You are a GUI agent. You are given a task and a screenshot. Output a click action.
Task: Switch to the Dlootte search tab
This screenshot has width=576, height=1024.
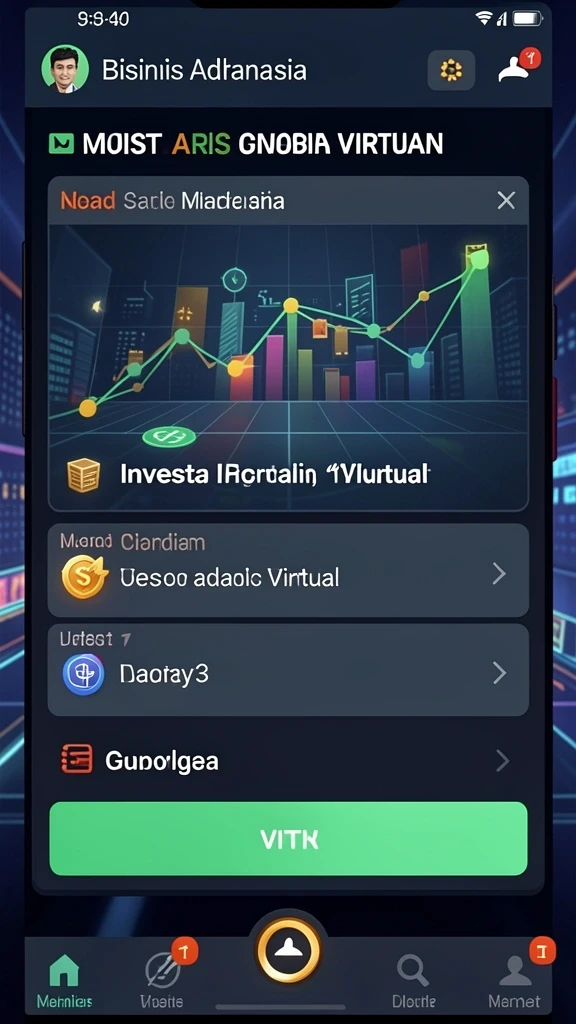(x=413, y=981)
